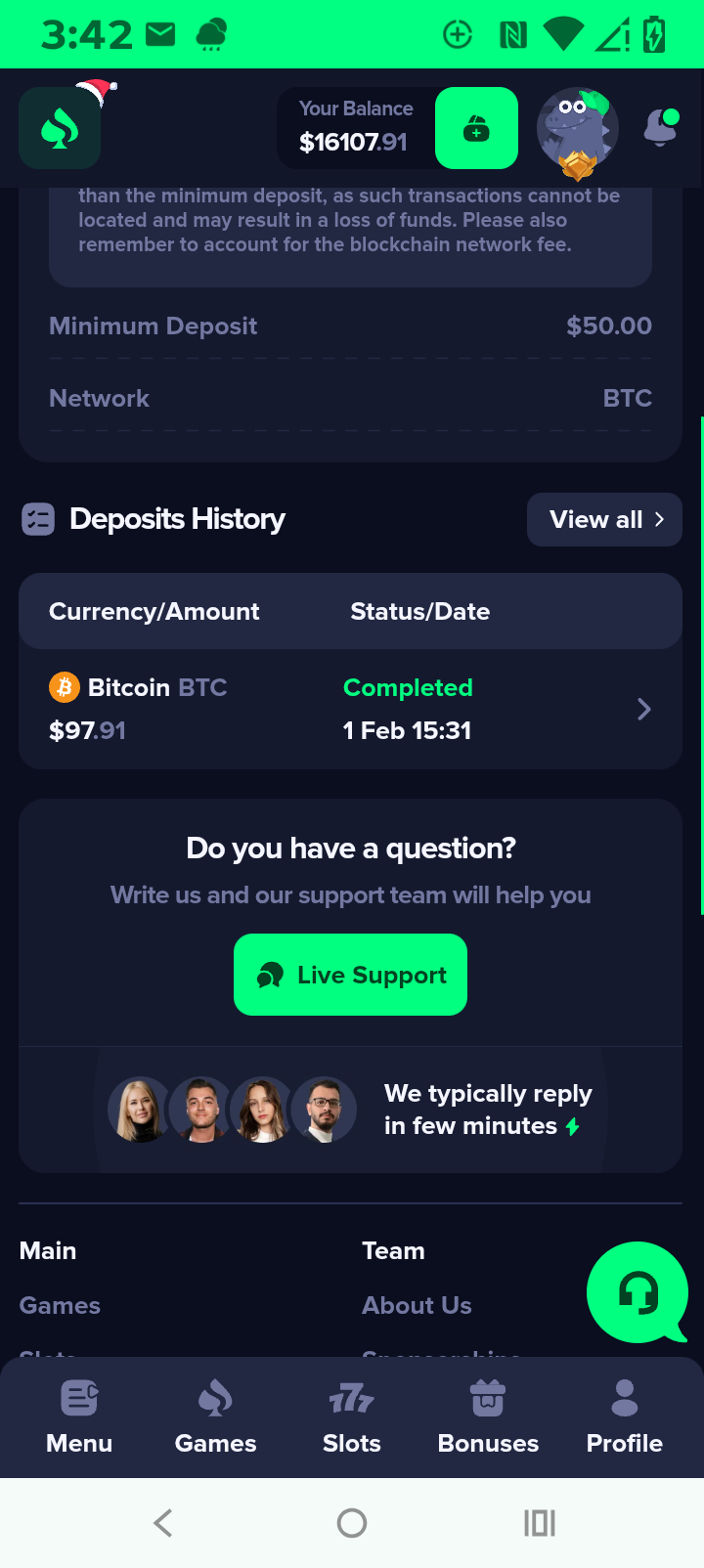
Task: Go back using the system back button
Action: (x=163, y=1523)
